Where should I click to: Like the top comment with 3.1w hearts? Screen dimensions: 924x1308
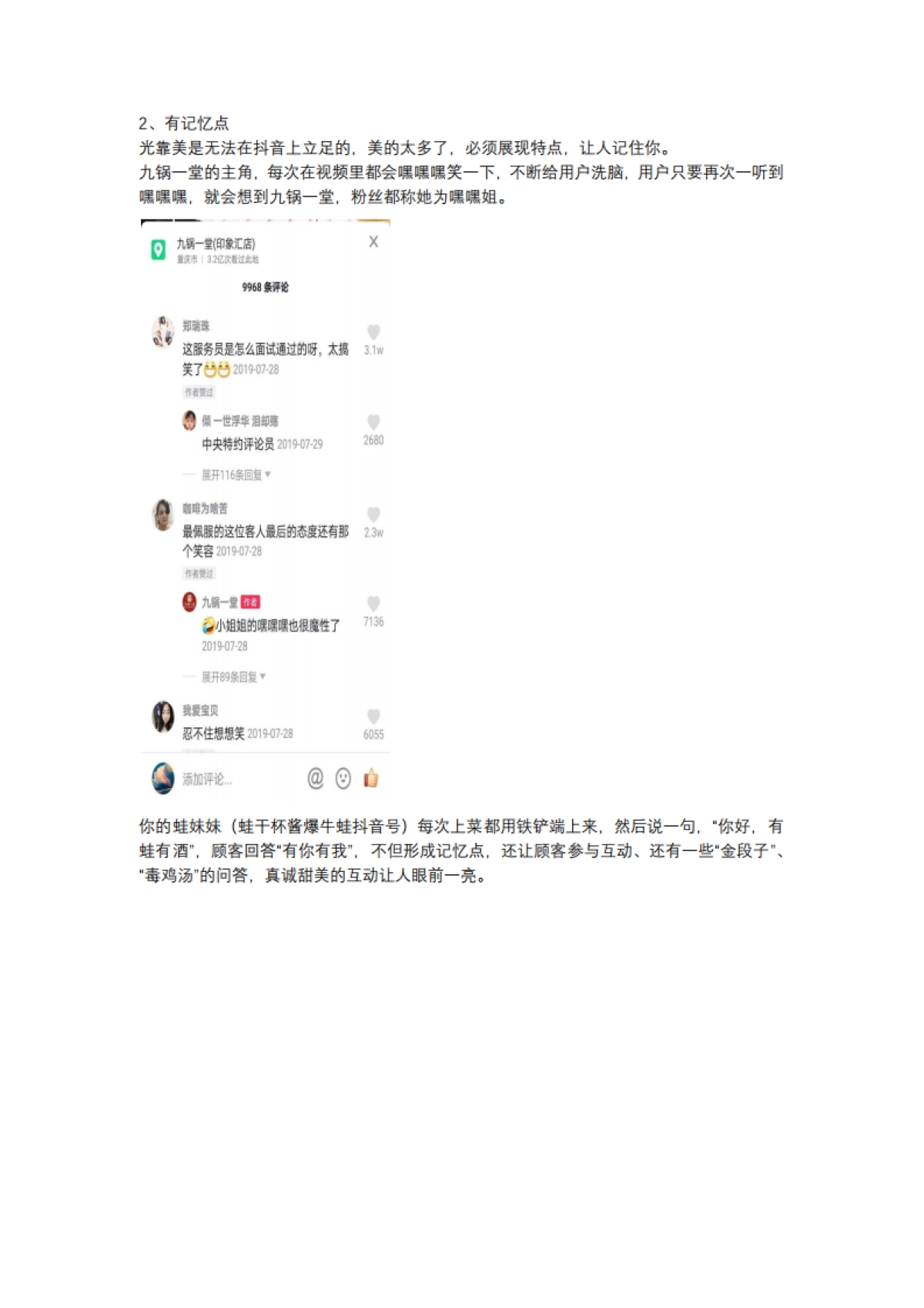(x=373, y=330)
